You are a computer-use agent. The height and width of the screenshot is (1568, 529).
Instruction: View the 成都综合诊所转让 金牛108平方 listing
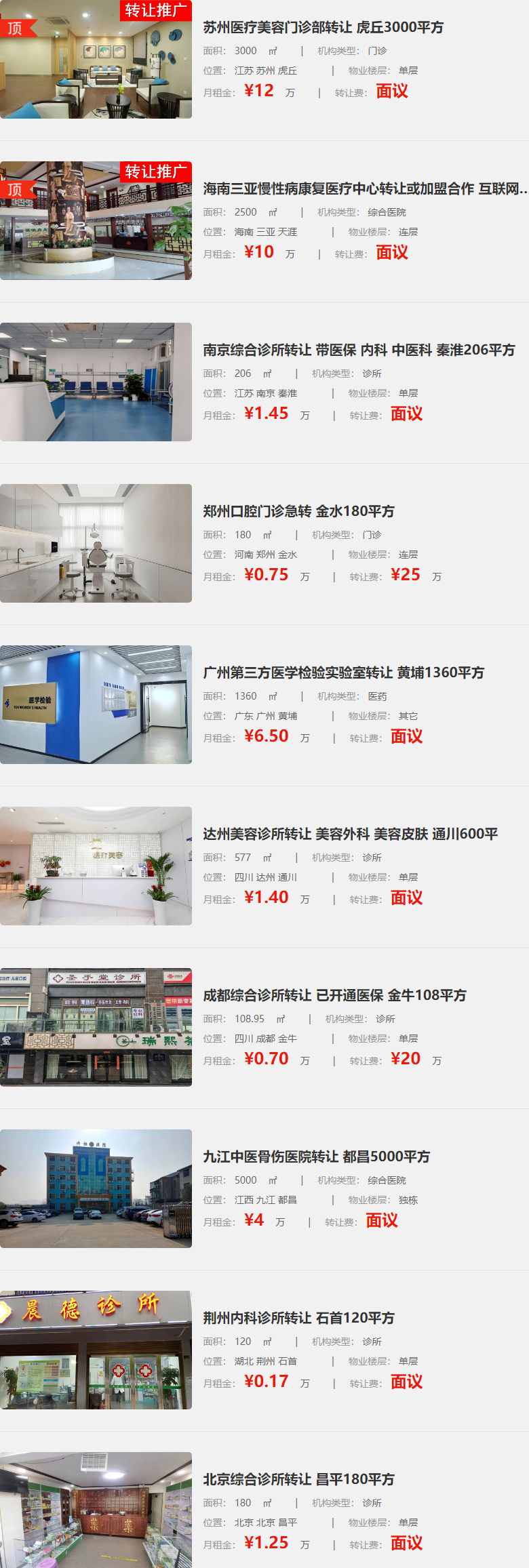tap(334, 995)
